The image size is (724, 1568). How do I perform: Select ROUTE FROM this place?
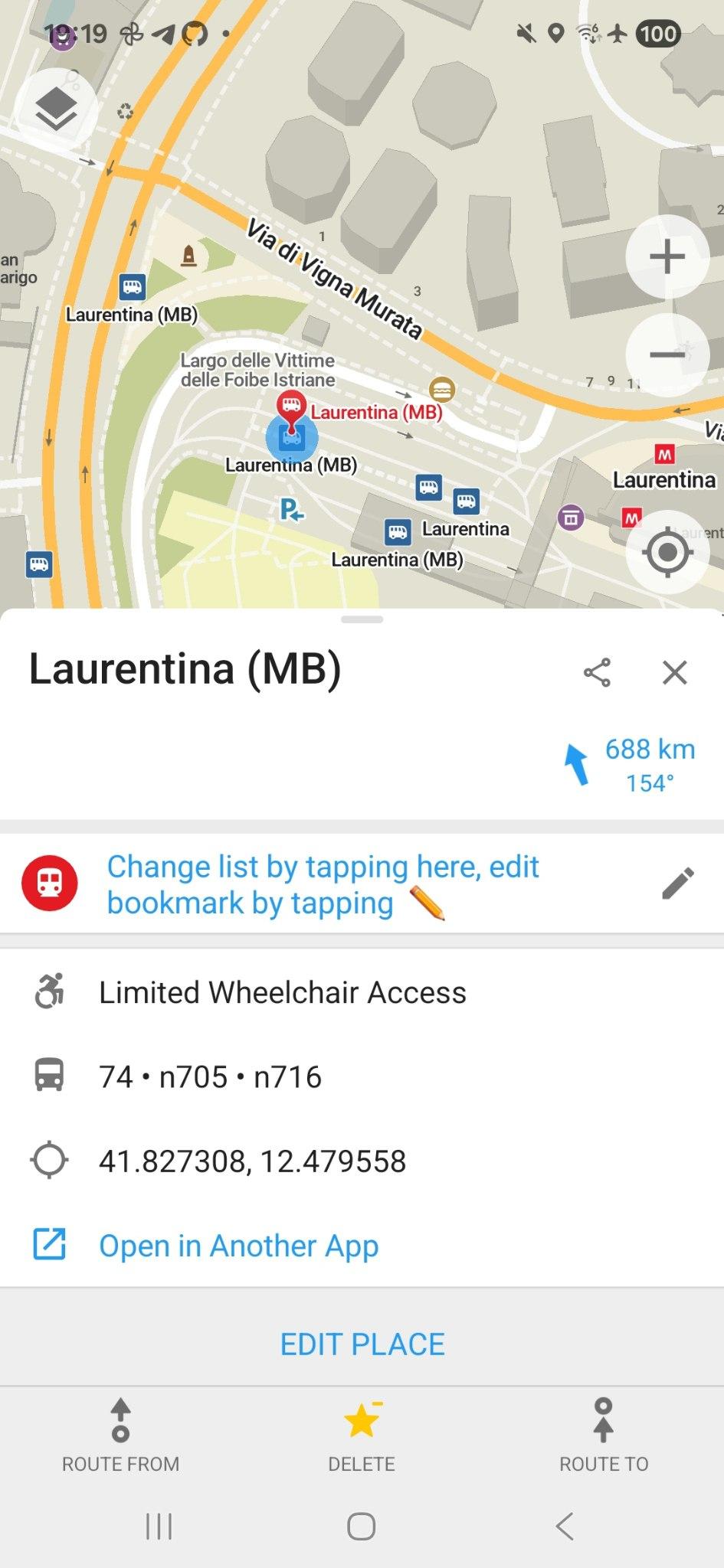tap(120, 1436)
